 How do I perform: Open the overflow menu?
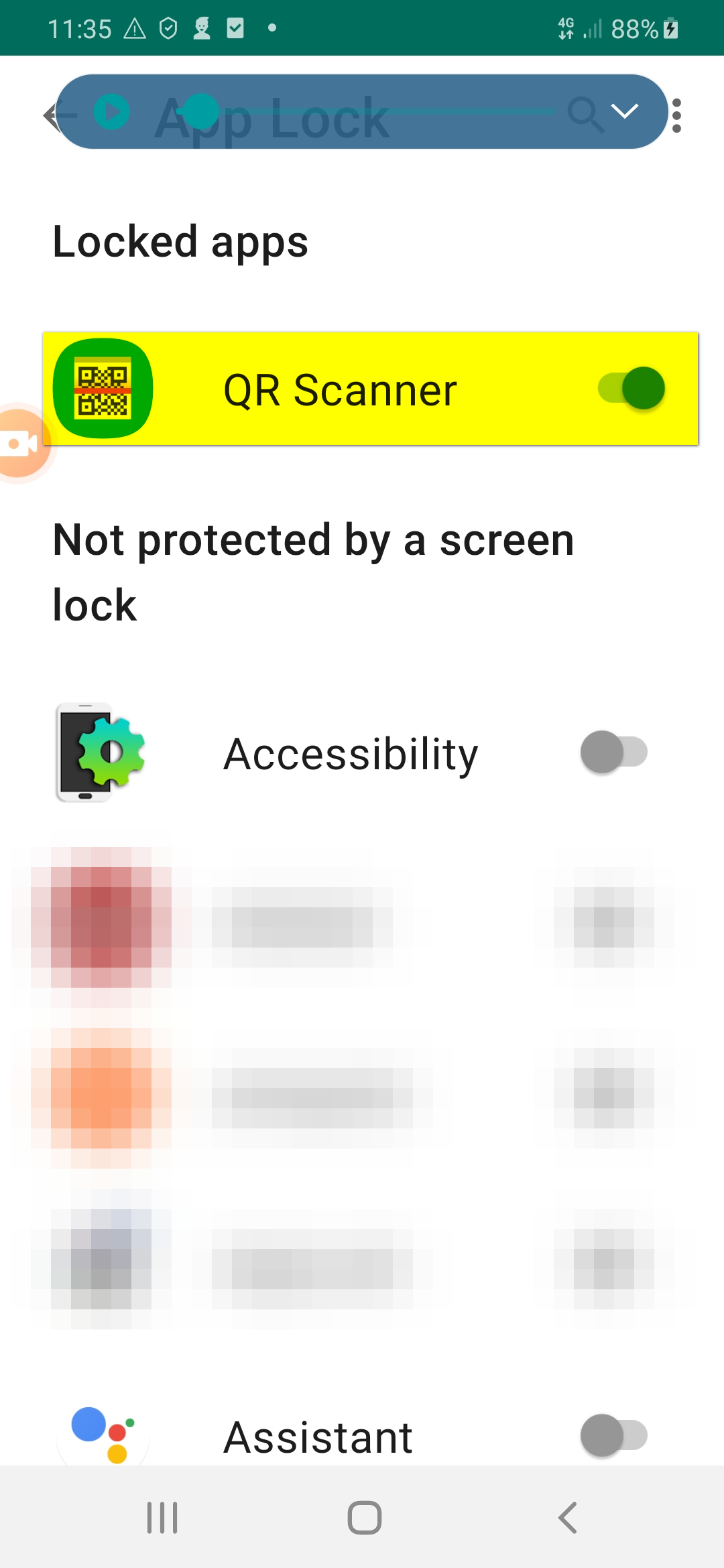pos(677,116)
